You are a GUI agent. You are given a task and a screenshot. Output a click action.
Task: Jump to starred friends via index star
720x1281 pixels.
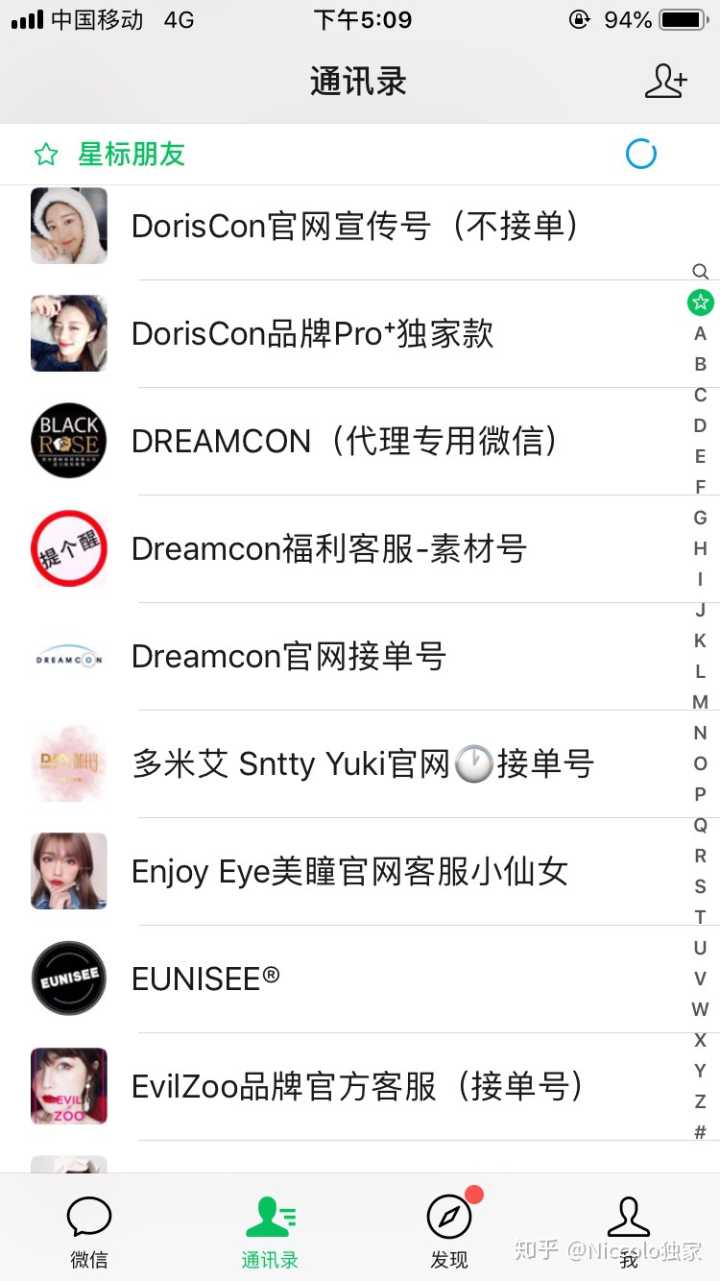[x=700, y=302]
